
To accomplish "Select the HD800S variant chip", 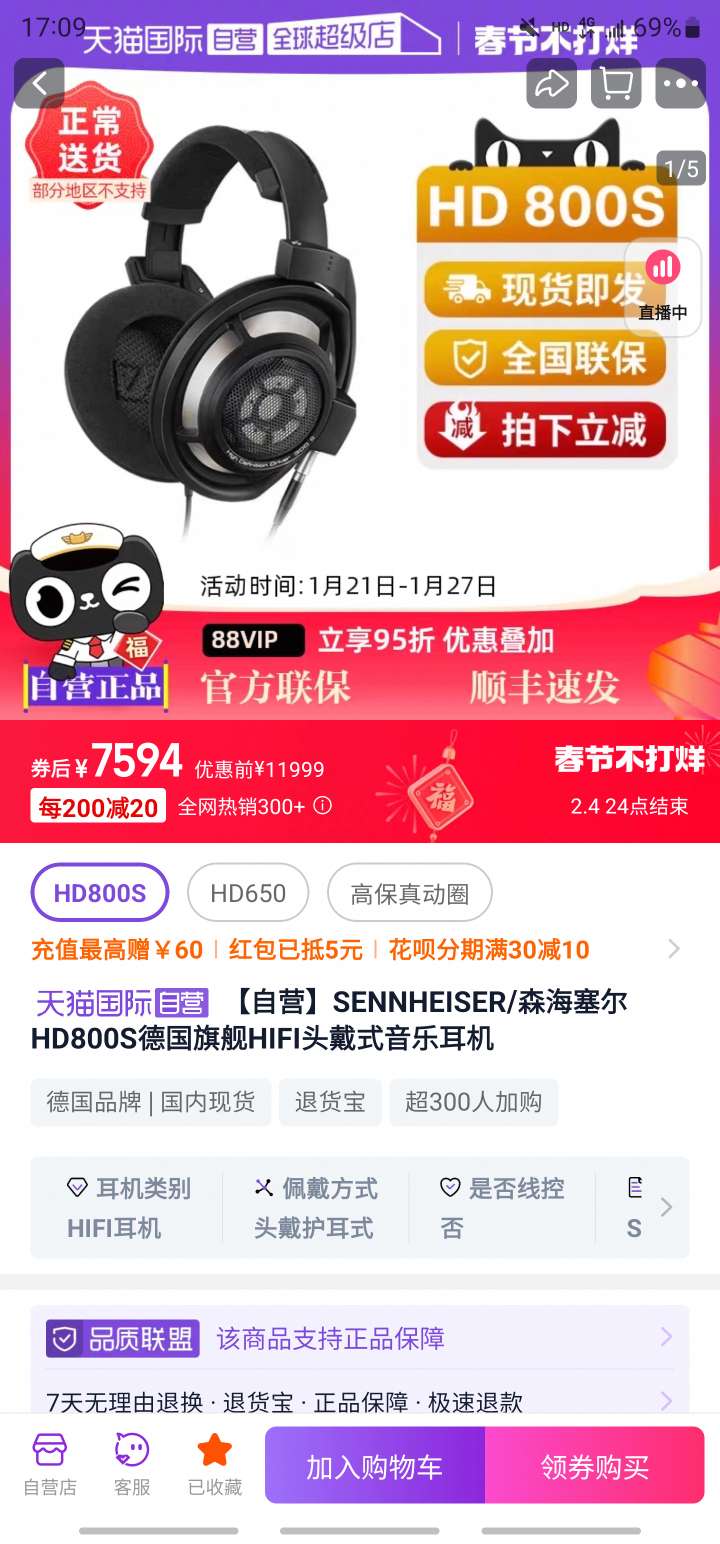I will point(100,893).
